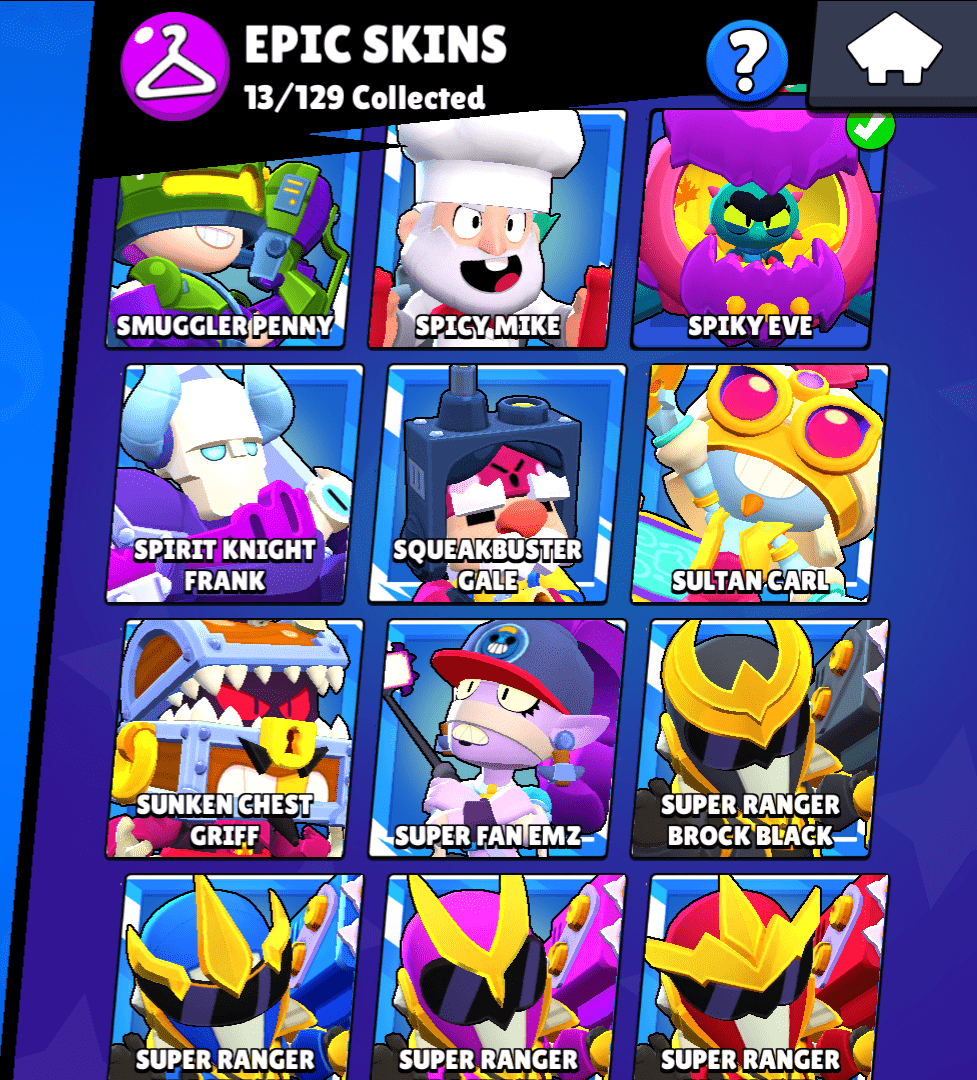Choose the Spirit Knight Frank skin

[x=229, y=484]
